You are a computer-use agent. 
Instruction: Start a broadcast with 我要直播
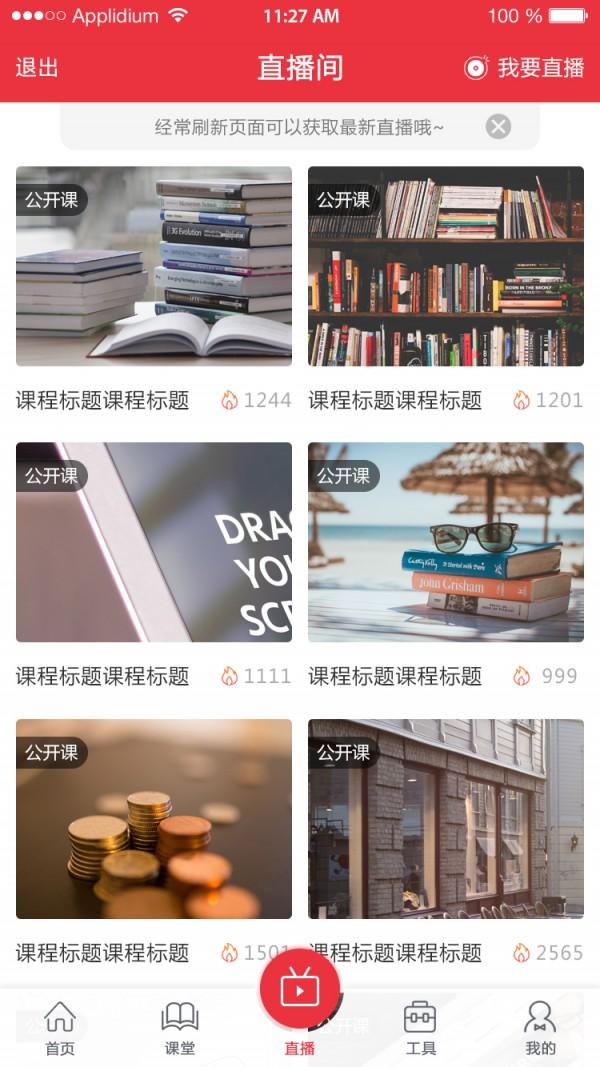525,68
